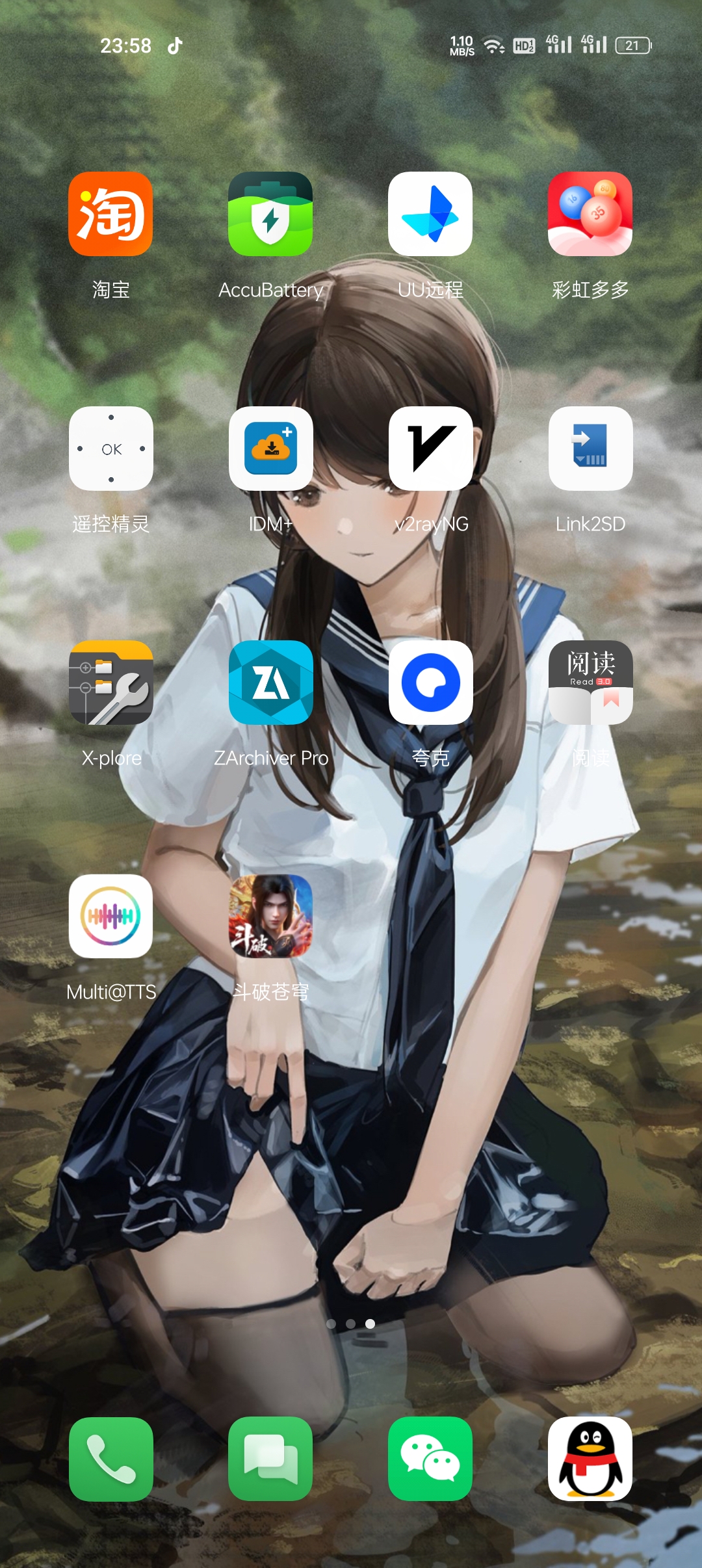Open v2rayNG
This screenshot has height=1568, width=702.
coord(430,449)
